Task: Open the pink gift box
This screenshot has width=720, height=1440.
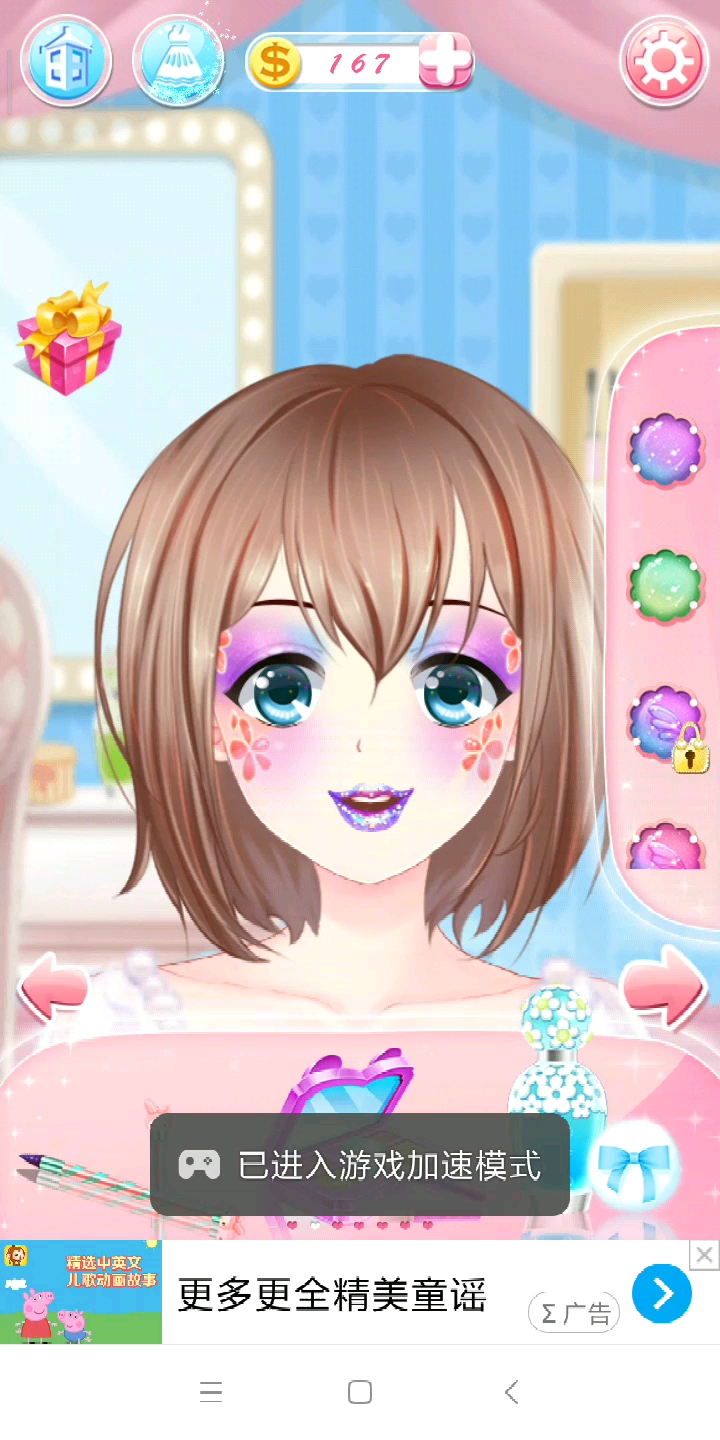Action: tap(68, 338)
